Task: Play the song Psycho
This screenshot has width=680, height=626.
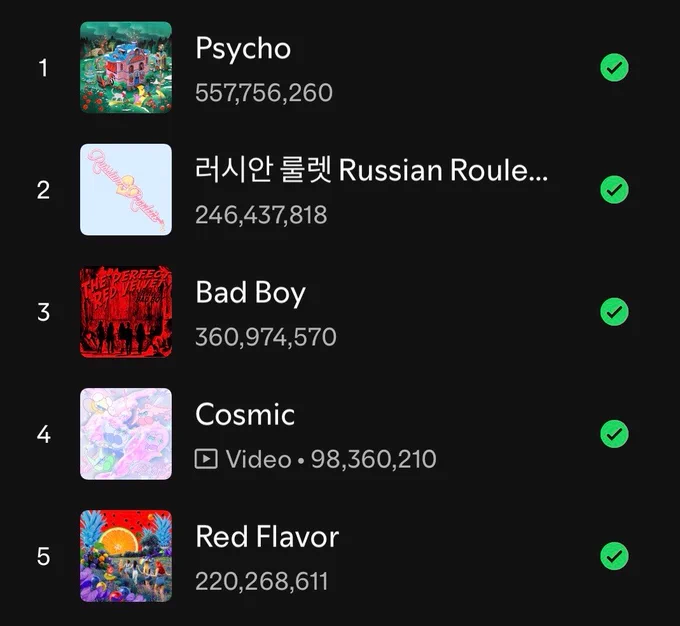Action: click(340, 68)
